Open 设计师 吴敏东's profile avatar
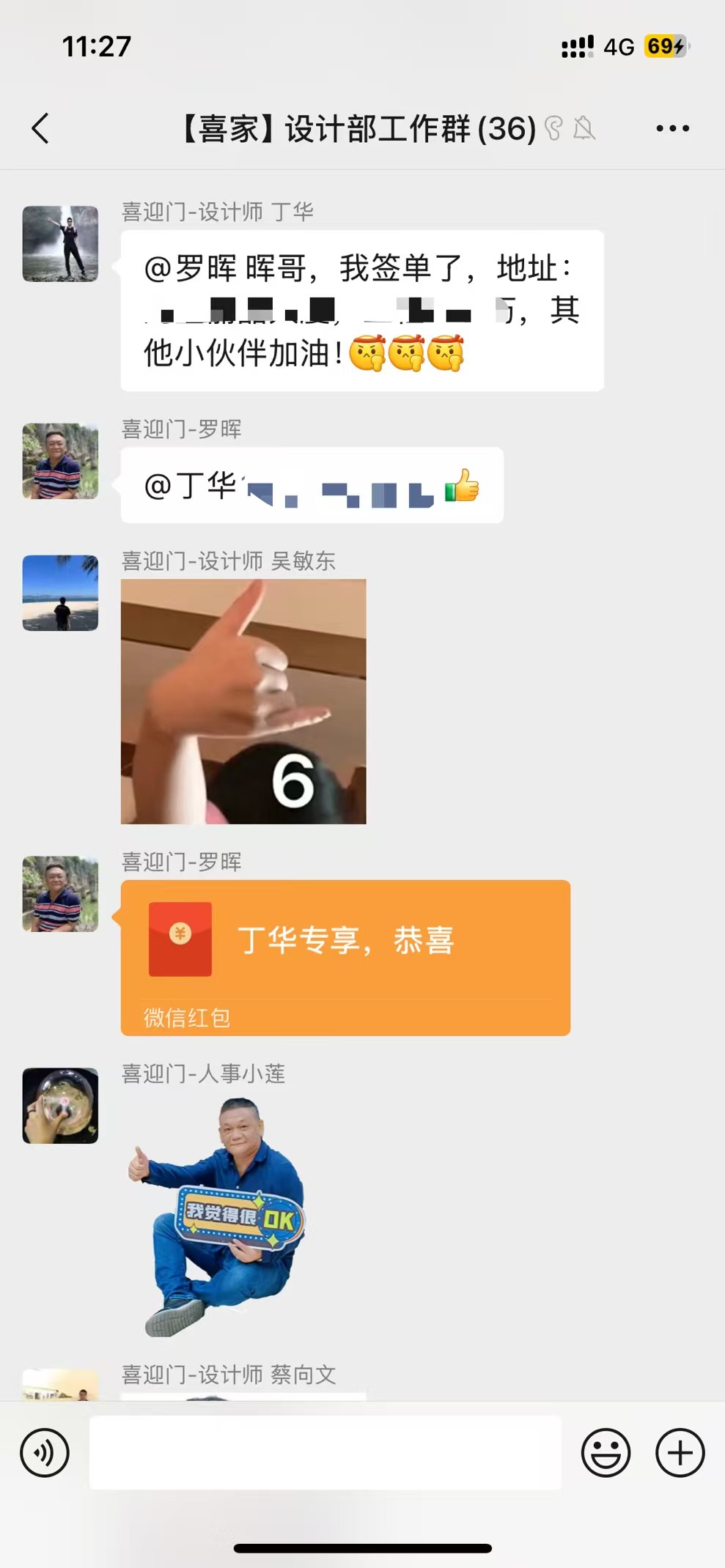725x1568 pixels. (60, 593)
